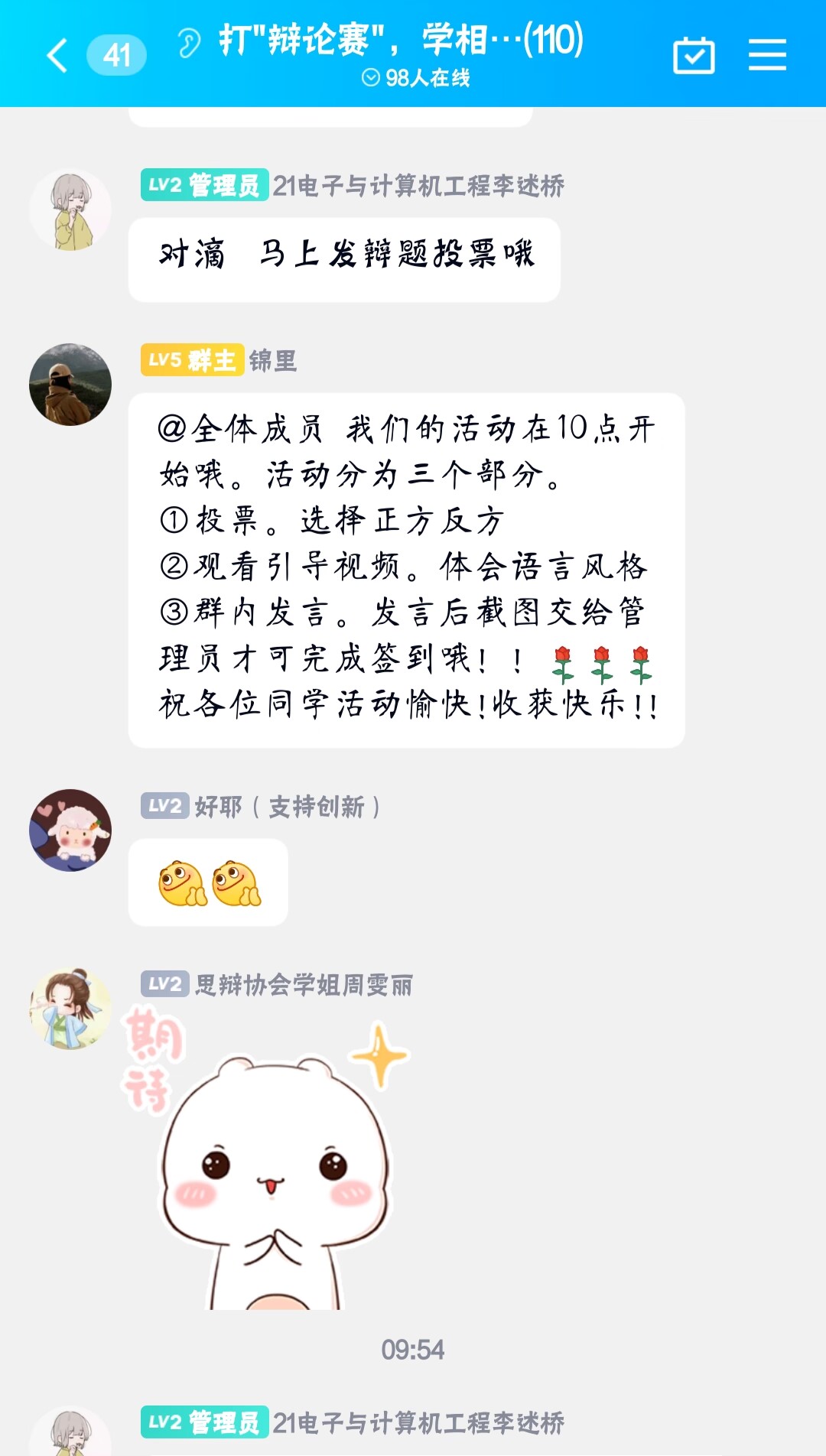Open 李述桥's avatar beside 对滴 message

tap(70, 210)
